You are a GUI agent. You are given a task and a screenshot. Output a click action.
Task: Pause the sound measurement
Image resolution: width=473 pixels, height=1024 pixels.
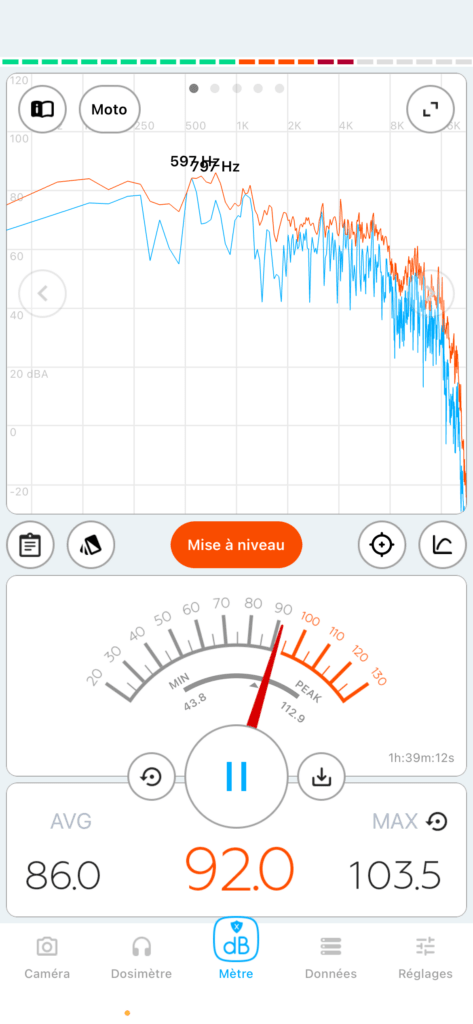[236, 776]
